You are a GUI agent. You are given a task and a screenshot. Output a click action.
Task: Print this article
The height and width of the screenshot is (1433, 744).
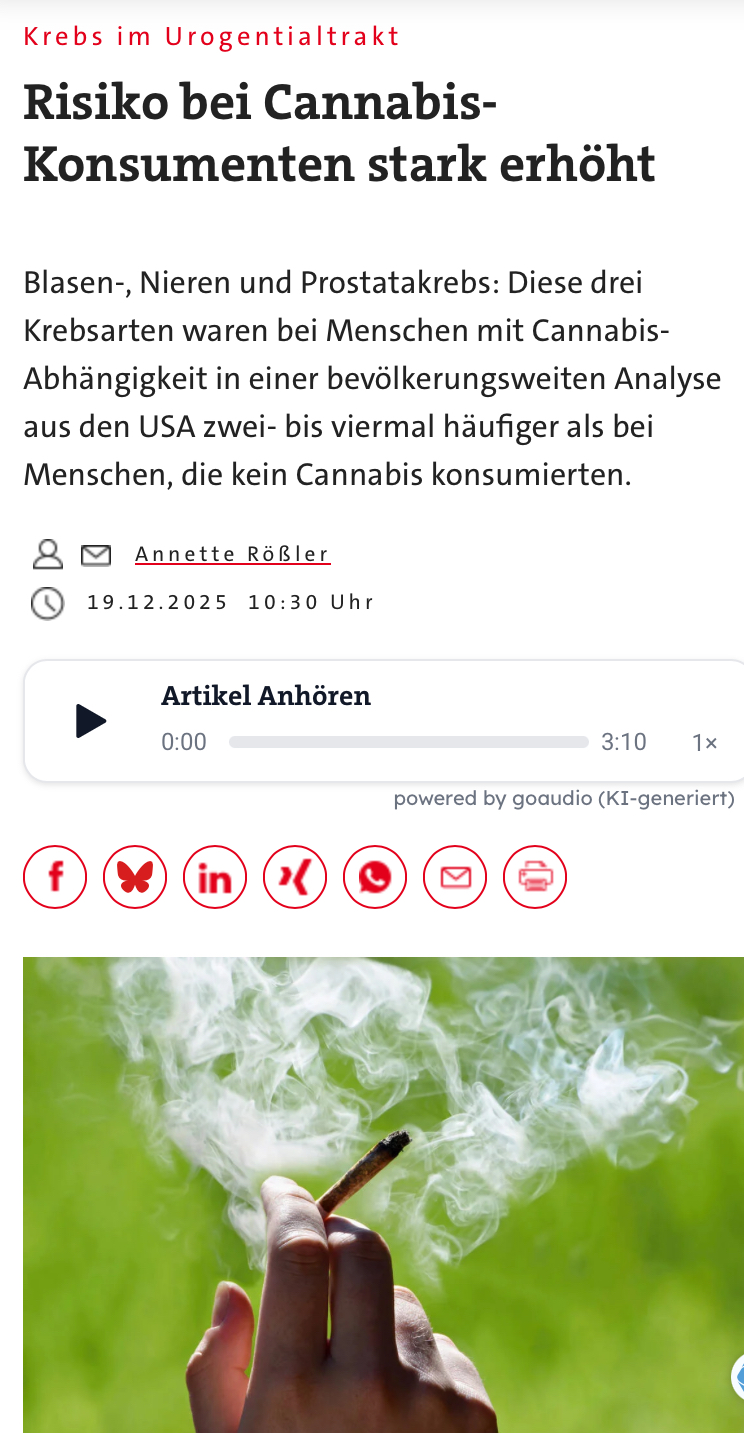click(535, 877)
